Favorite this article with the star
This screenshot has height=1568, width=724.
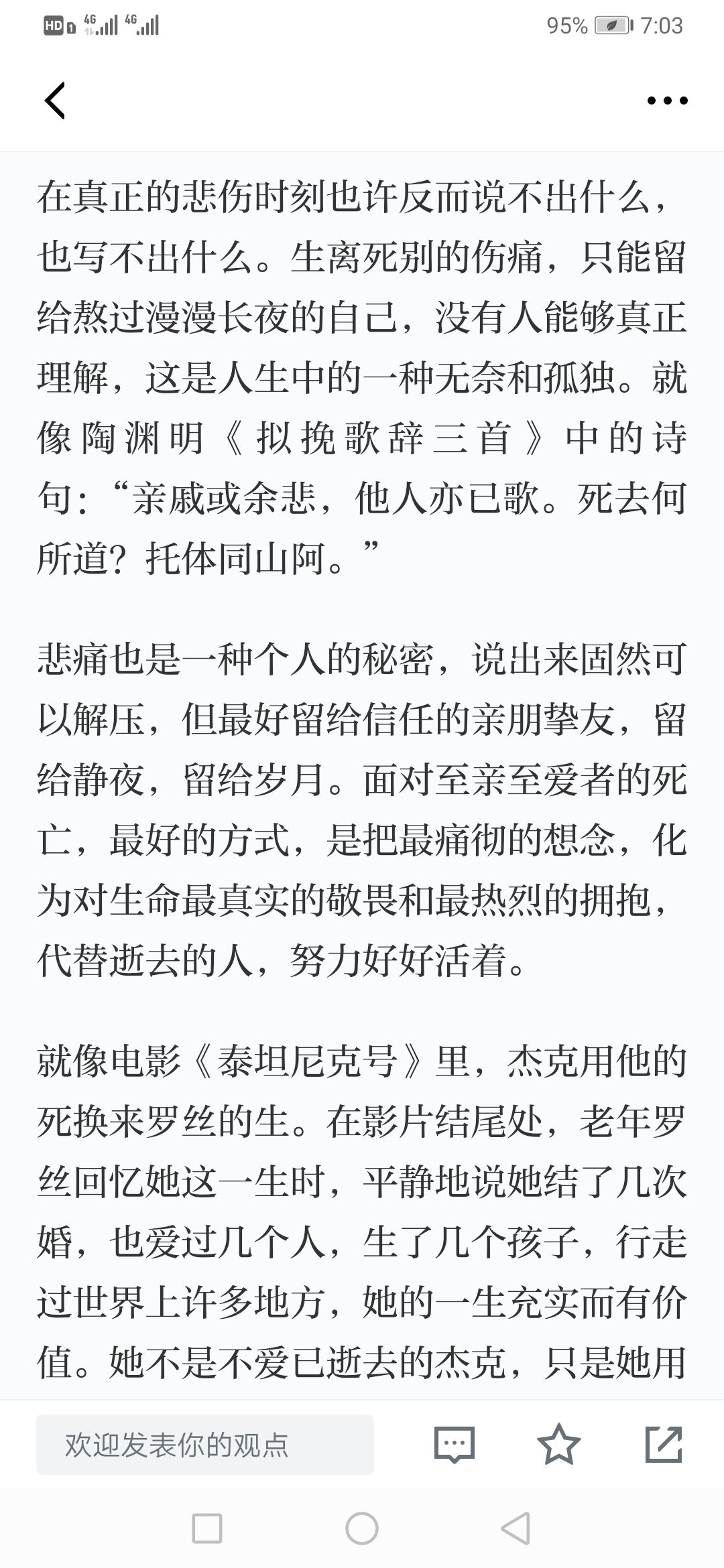558,1444
